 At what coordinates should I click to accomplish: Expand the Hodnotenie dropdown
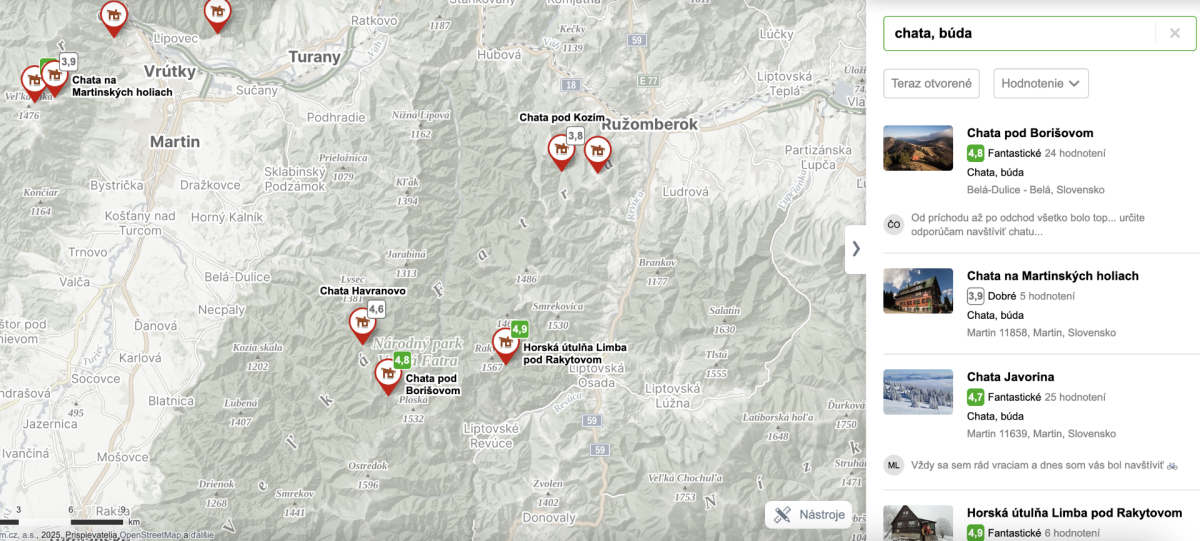(x=1040, y=83)
